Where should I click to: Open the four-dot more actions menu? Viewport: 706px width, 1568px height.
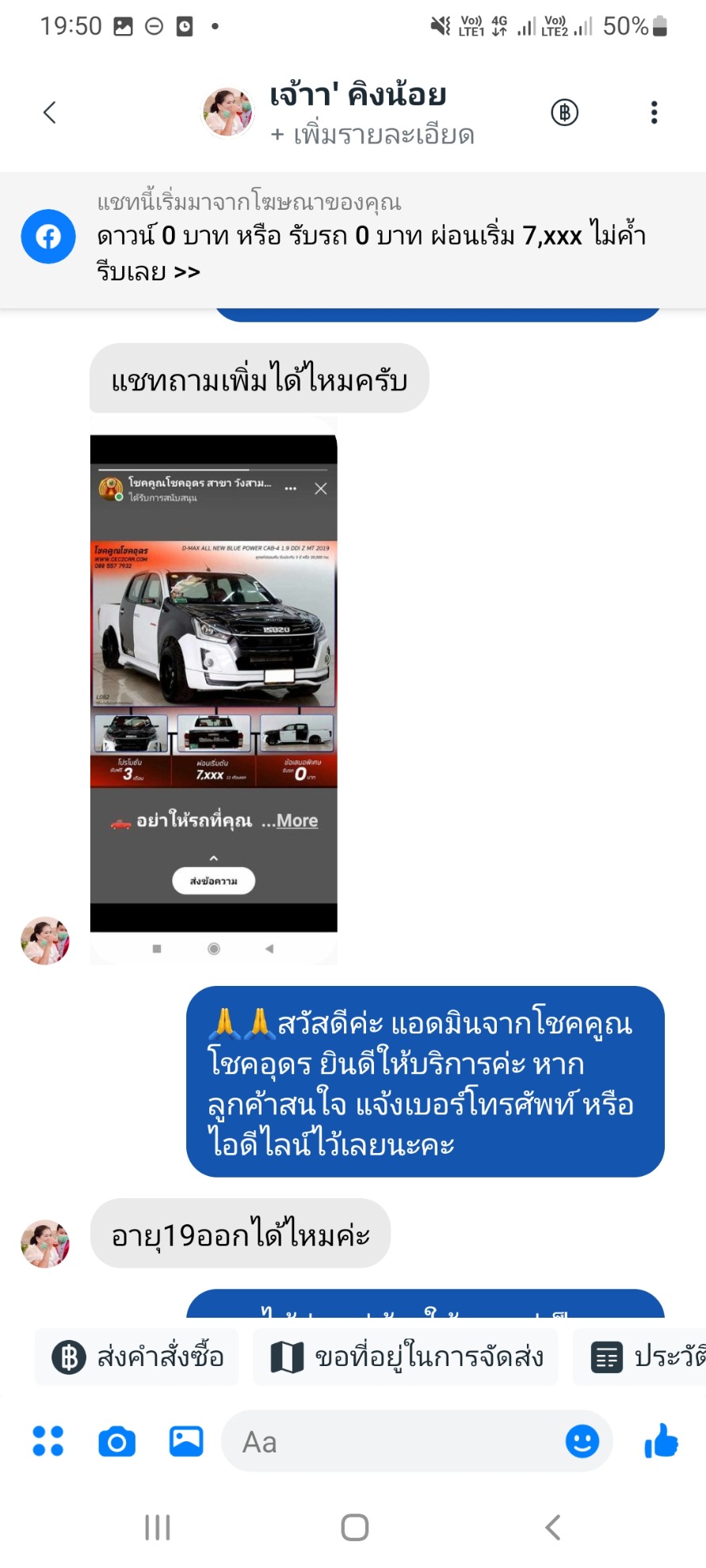(48, 1441)
